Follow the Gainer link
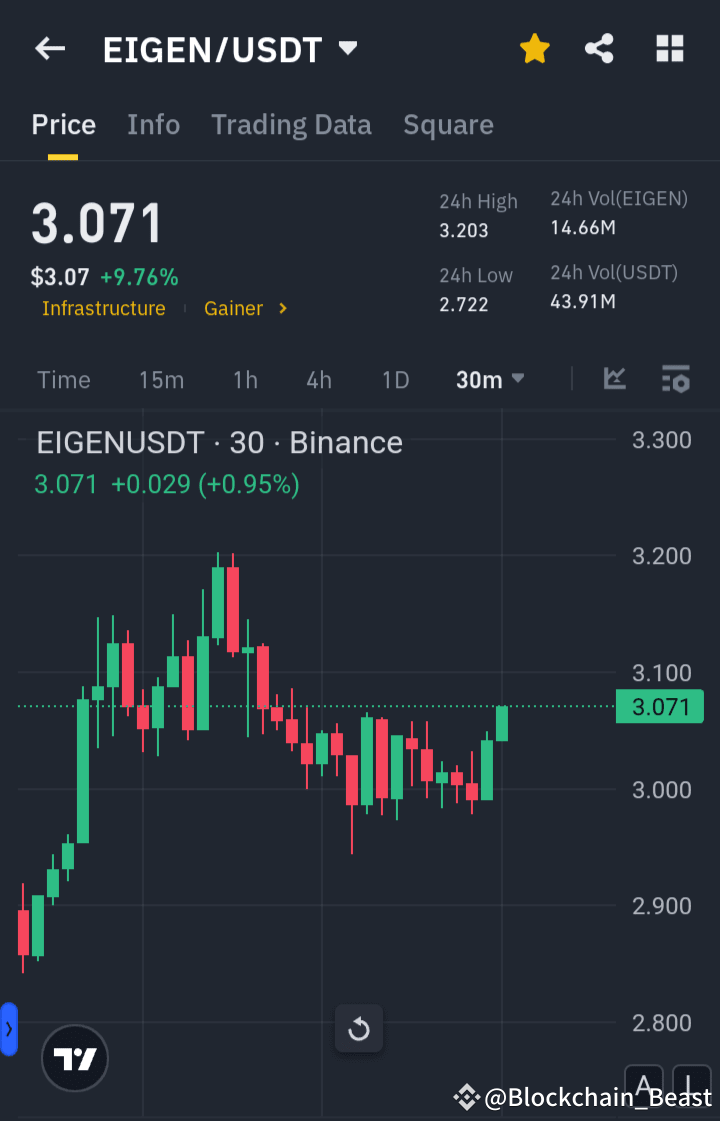720x1121 pixels. click(x=237, y=308)
